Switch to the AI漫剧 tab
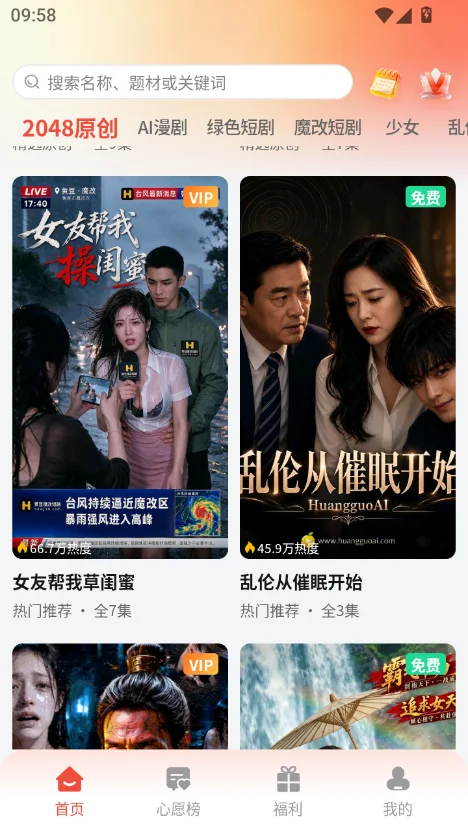The height and width of the screenshot is (832, 468). pyautogui.click(x=162, y=127)
